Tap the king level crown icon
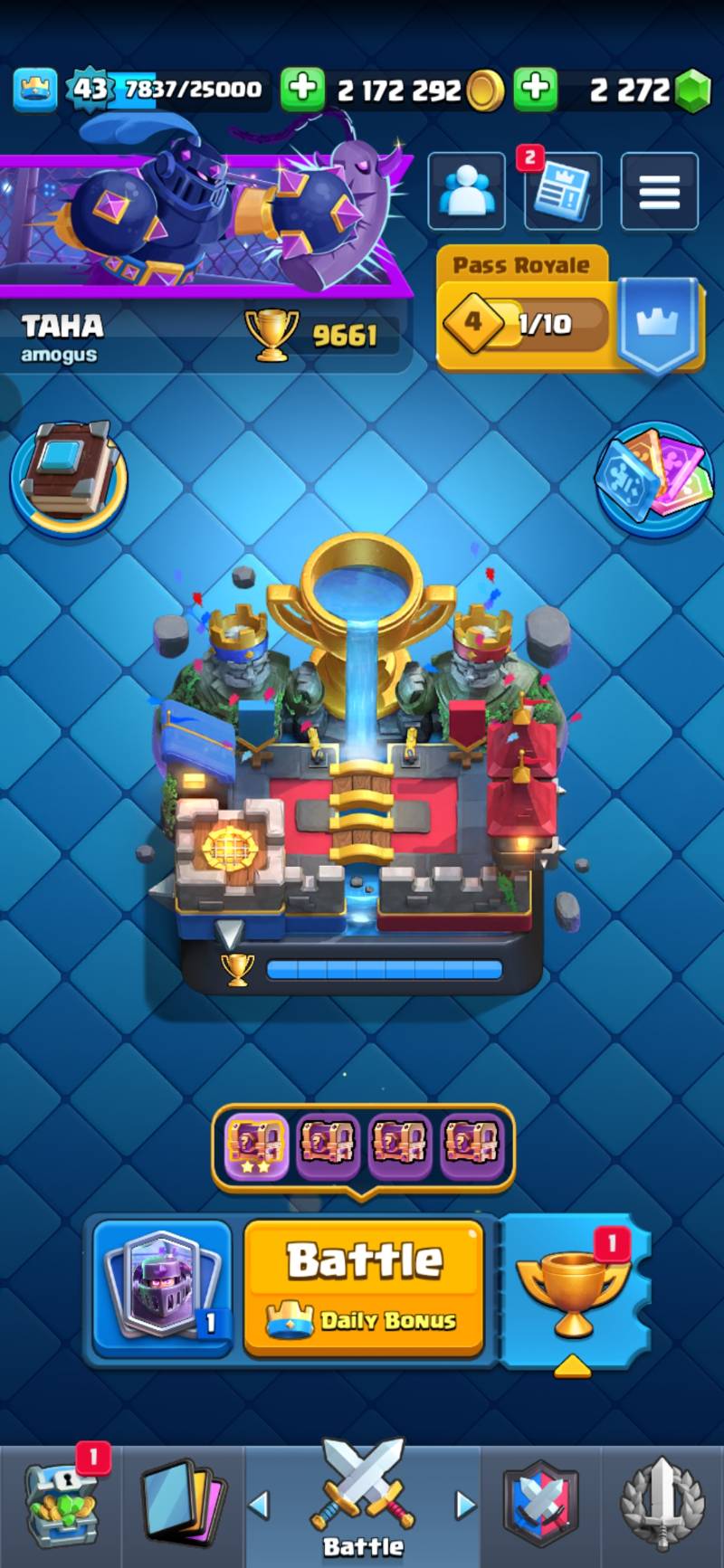The width and height of the screenshot is (724, 1568). pyautogui.click(x=35, y=89)
